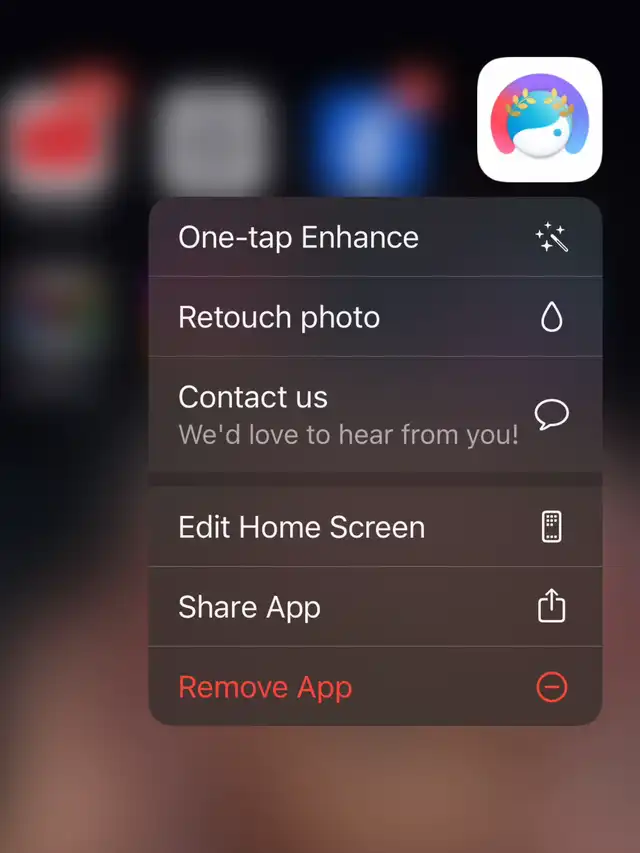Choose Retouch photo option

pos(375,317)
